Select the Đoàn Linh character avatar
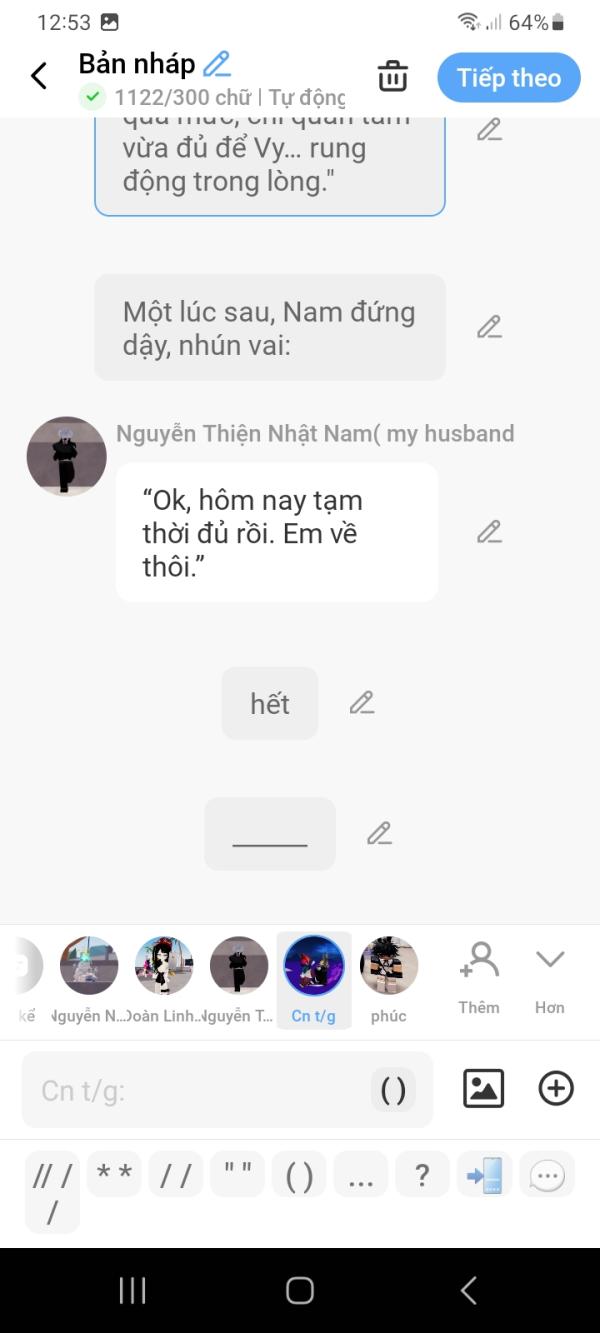Screen dimensions: 600x1333 tap(164, 980)
